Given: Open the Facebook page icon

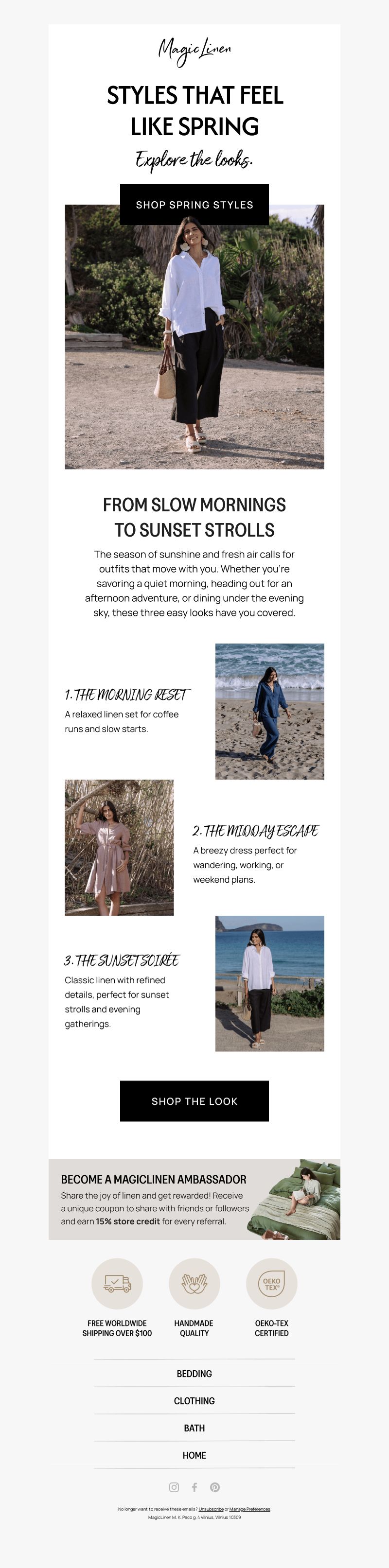Looking at the screenshot, I should [x=194, y=1487].
